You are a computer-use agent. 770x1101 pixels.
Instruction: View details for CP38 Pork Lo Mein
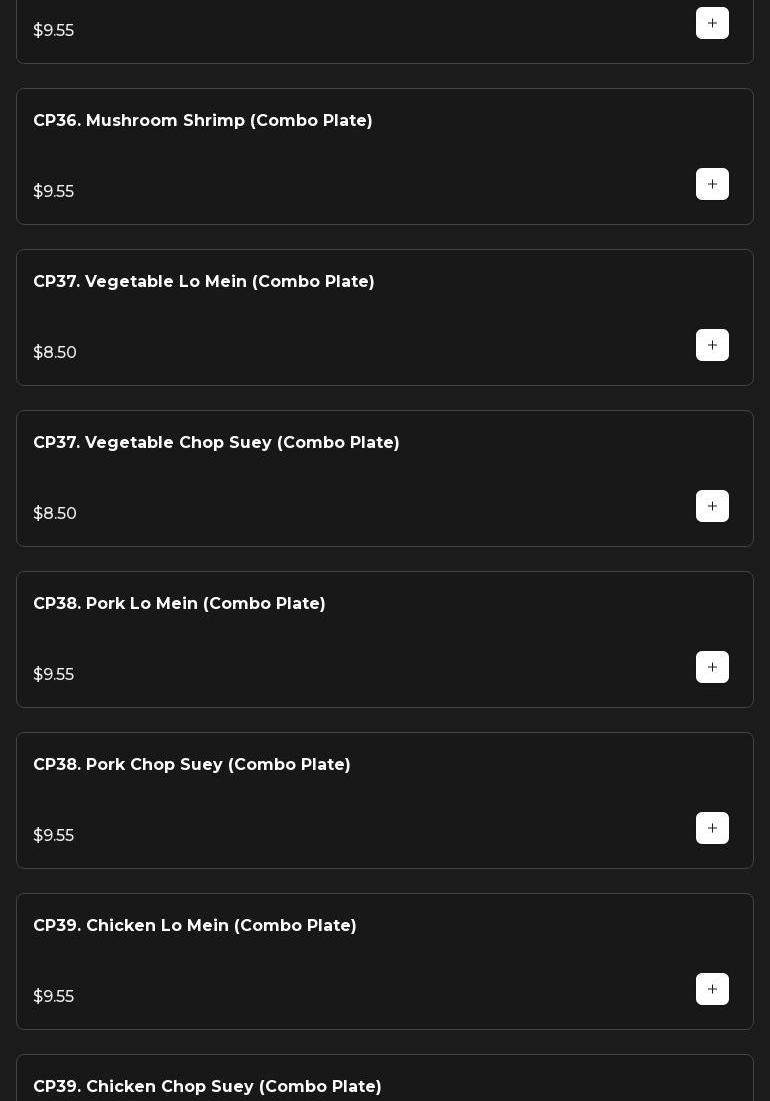pyautogui.click(x=179, y=604)
